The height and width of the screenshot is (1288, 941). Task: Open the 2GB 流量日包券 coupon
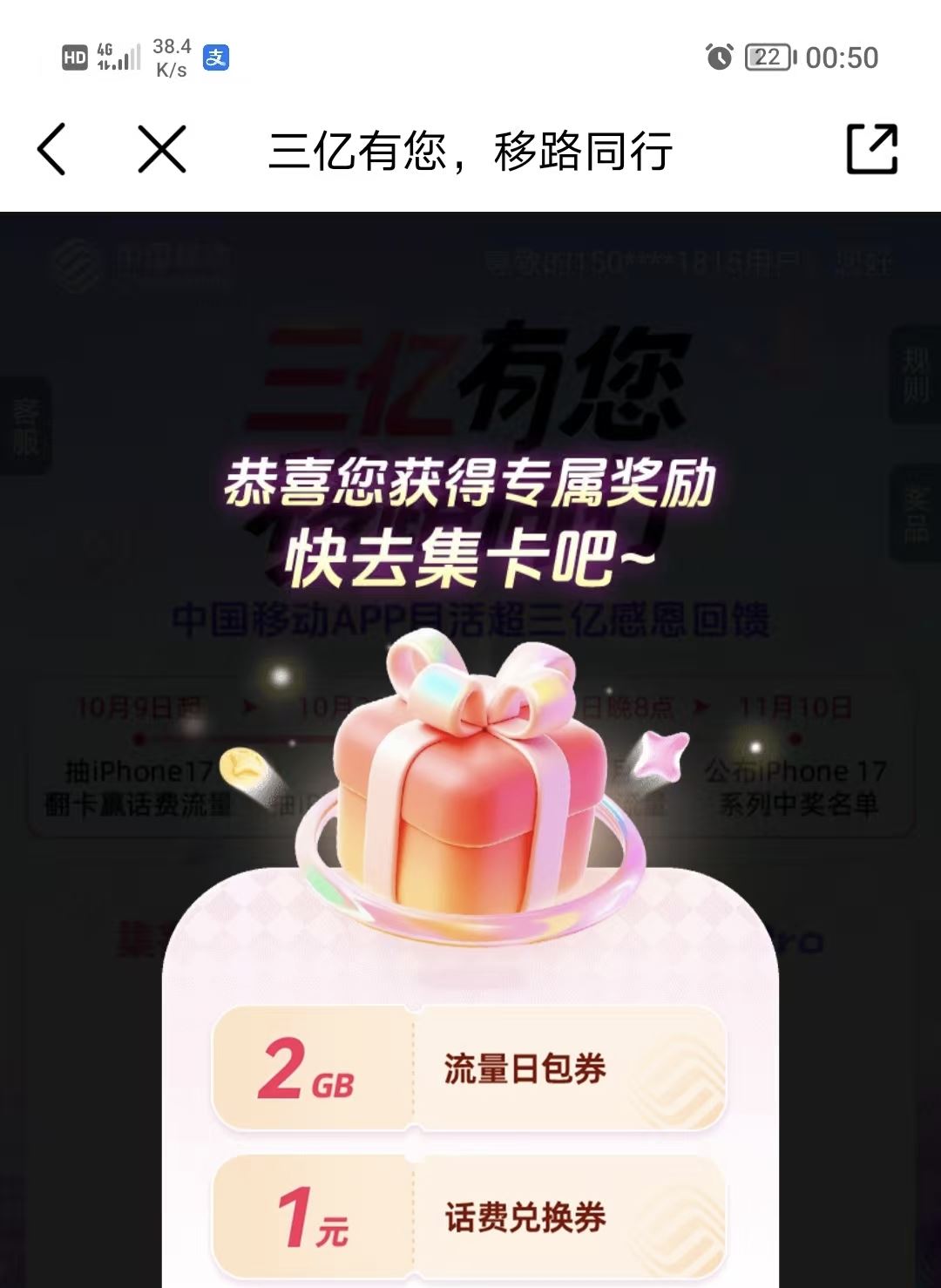pos(470,1068)
